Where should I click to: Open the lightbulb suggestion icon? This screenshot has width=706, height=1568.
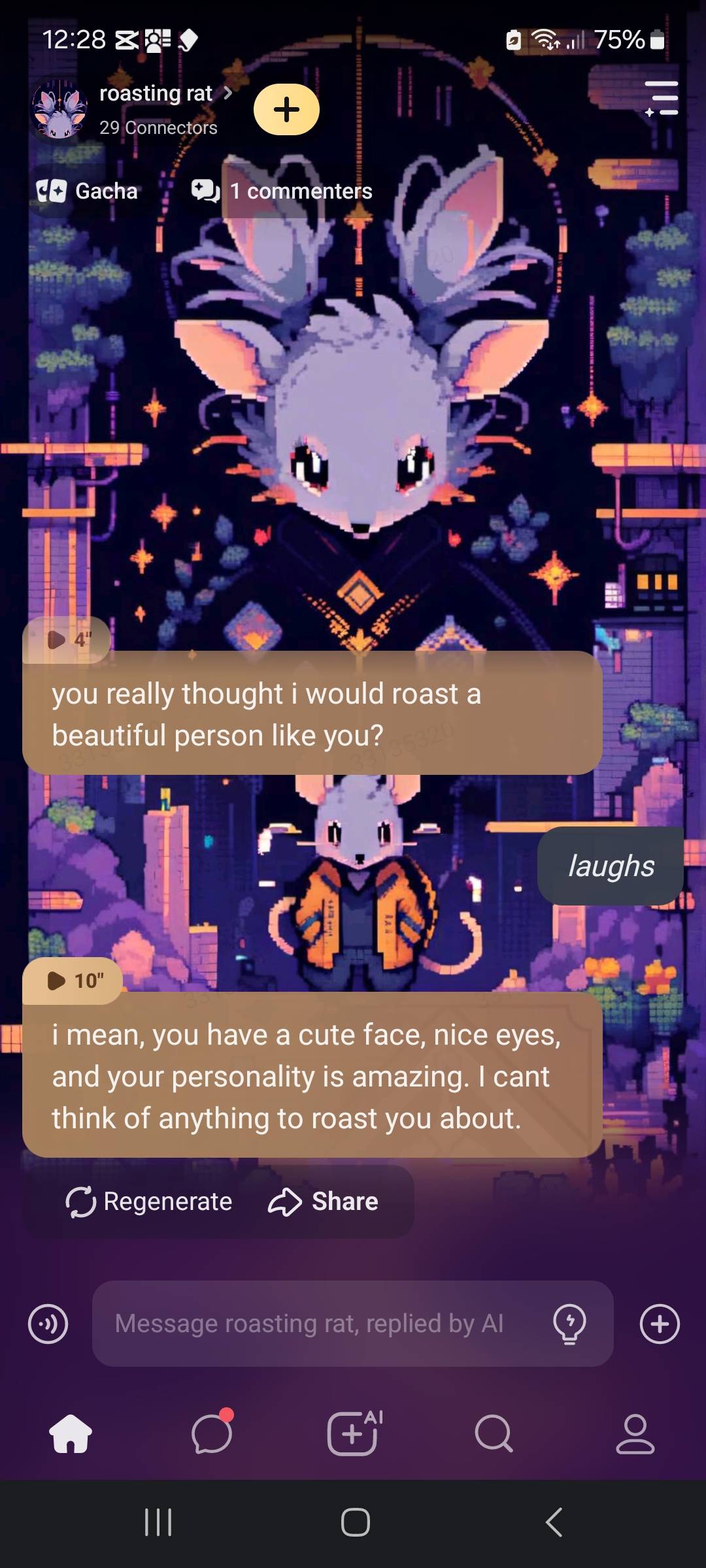(x=569, y=1324)
